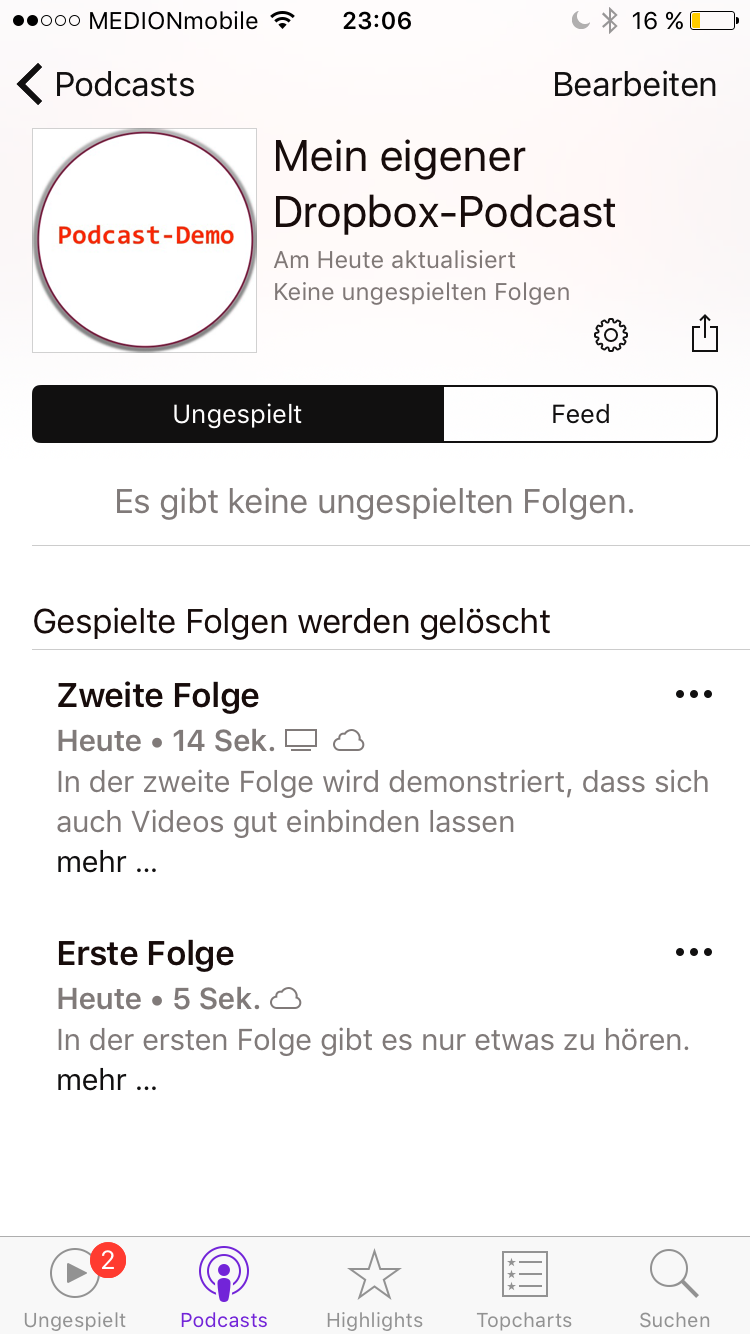
Task: Select the Ungespielt segment
Action: tap(238, 414)
